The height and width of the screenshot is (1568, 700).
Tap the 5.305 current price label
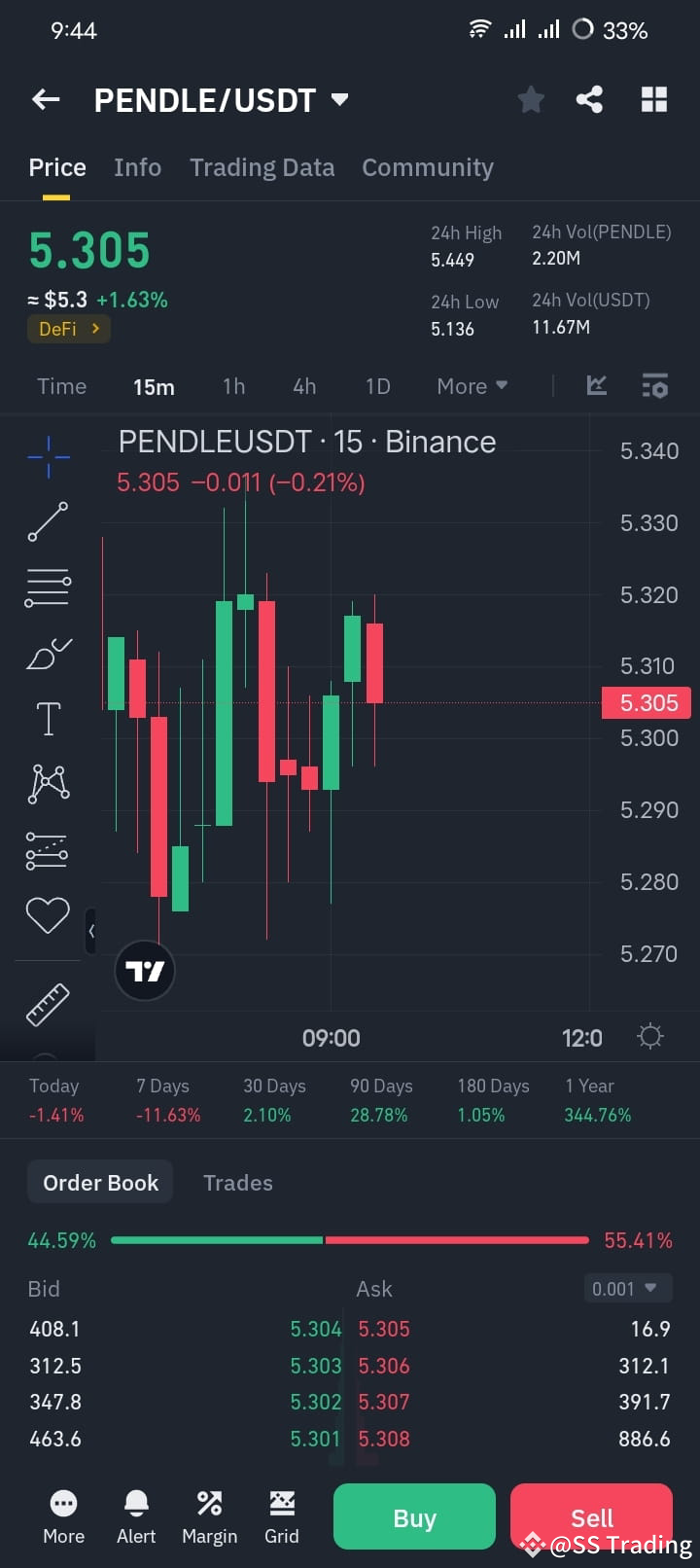pyautogui.click(x=646, y=702)
